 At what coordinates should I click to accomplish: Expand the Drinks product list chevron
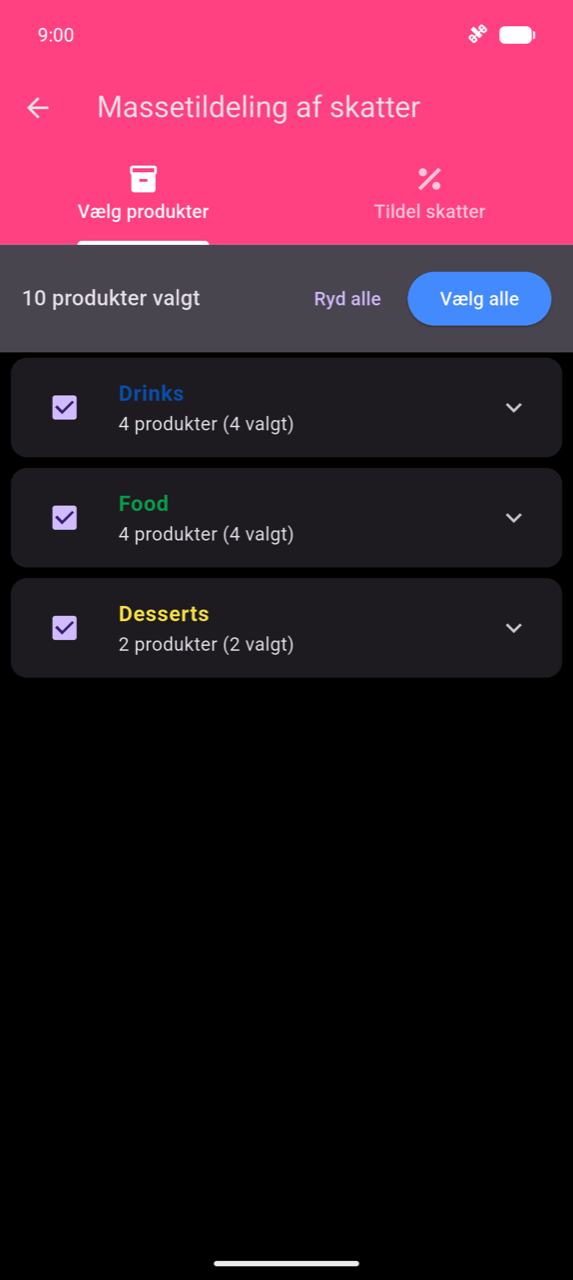(514, 408)
